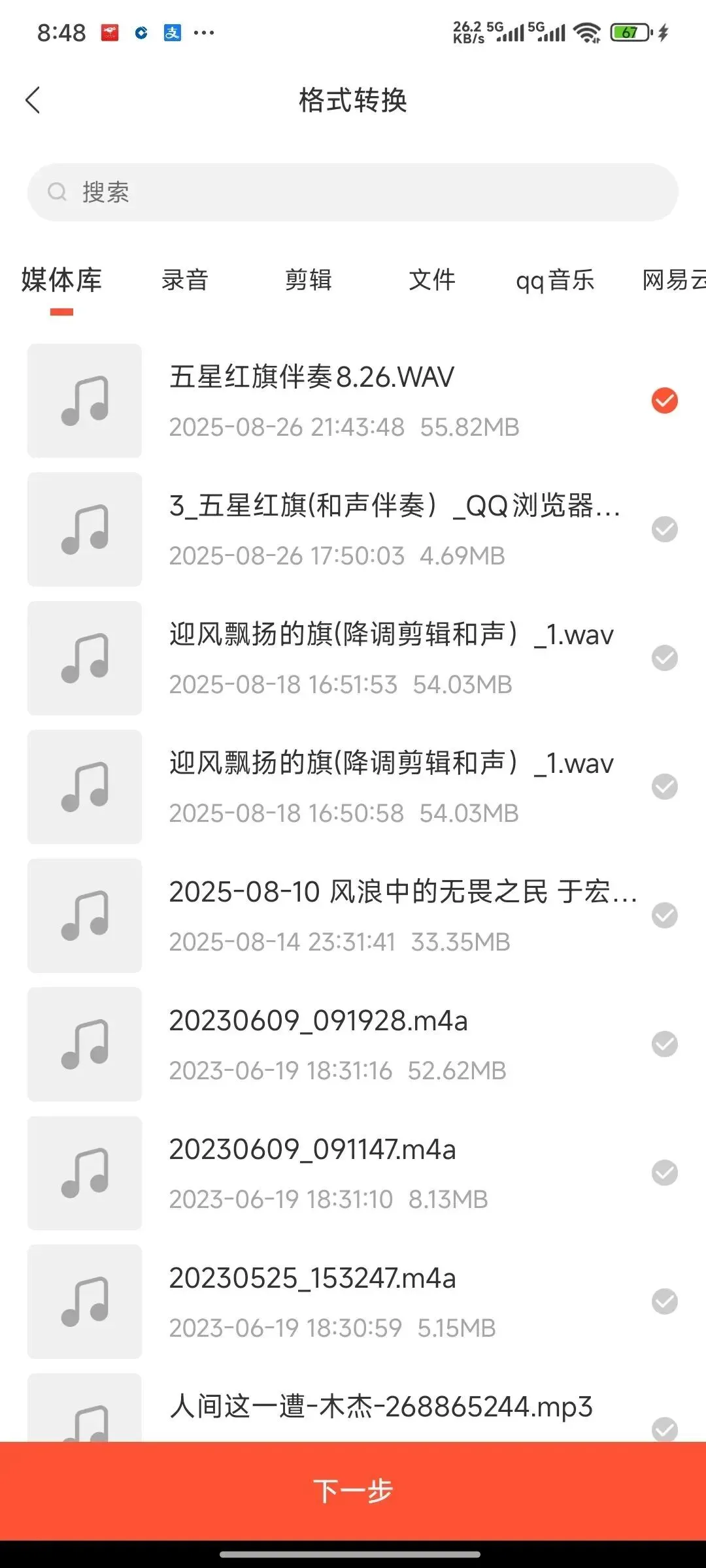The width and height of the screenshot is (706, 1568).
Task: Go back from 格式转换 screen
Action: coord(33,101)
